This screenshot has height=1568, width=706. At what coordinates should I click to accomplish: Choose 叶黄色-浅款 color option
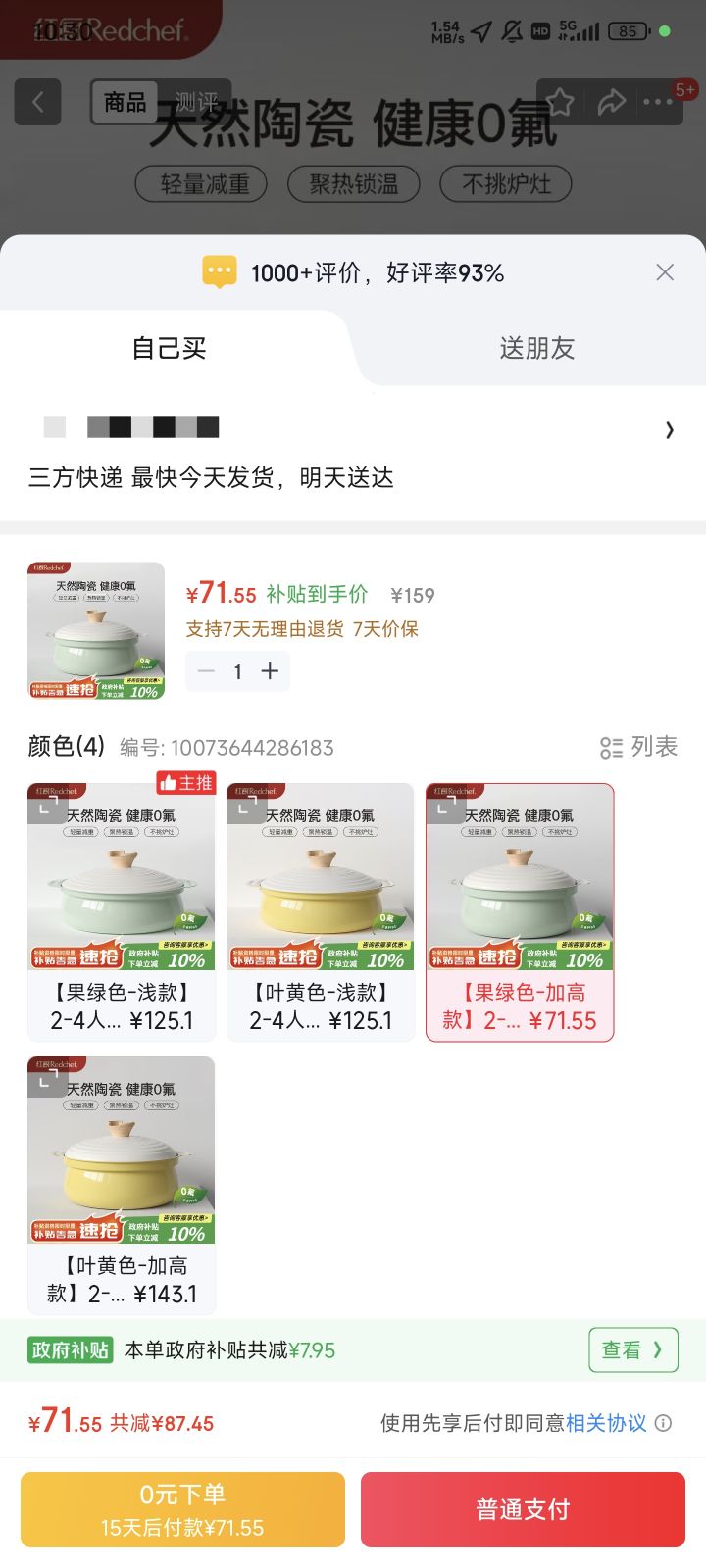[x=321, y=911]
